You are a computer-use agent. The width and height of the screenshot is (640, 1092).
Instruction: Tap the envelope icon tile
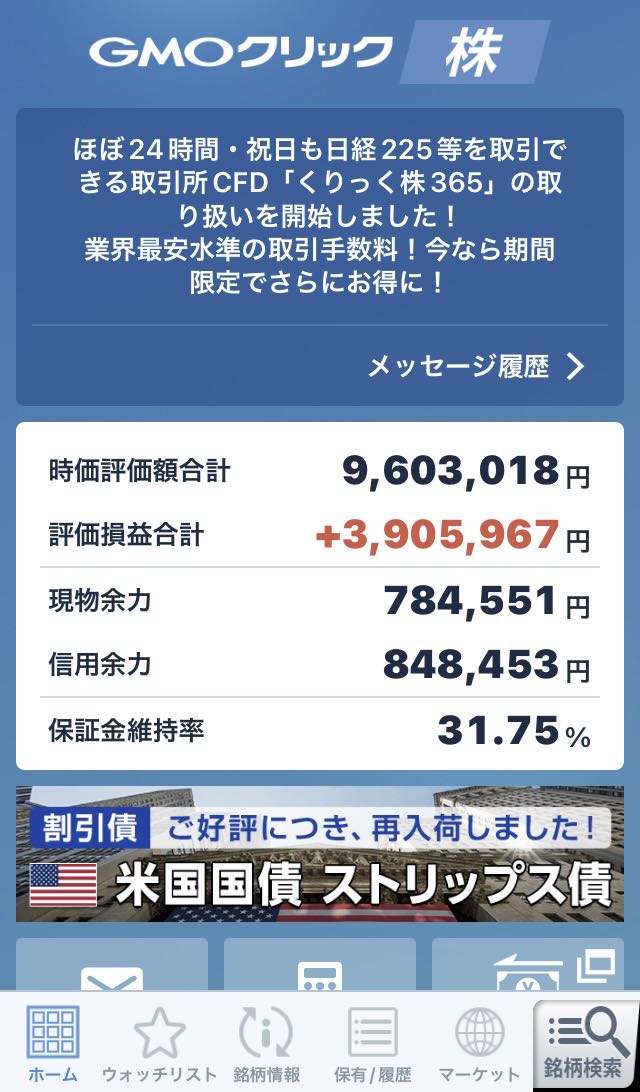[x=112, y=965]
